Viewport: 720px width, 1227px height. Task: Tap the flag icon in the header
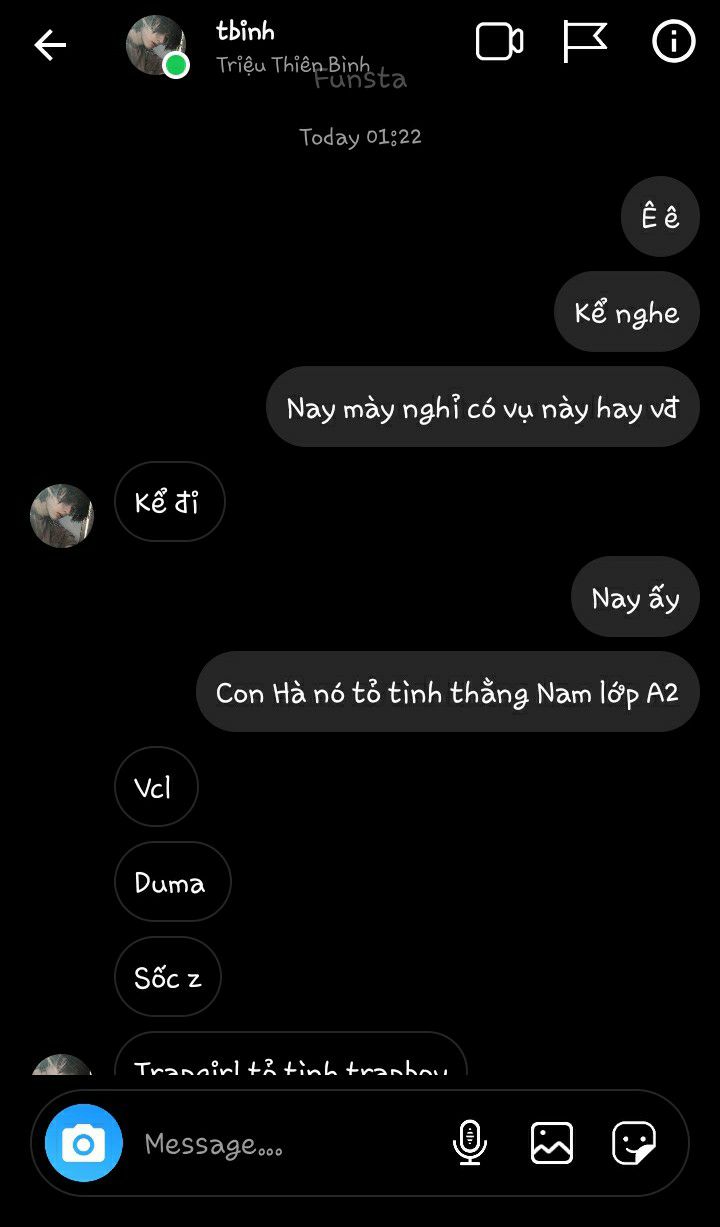[585, 42]
